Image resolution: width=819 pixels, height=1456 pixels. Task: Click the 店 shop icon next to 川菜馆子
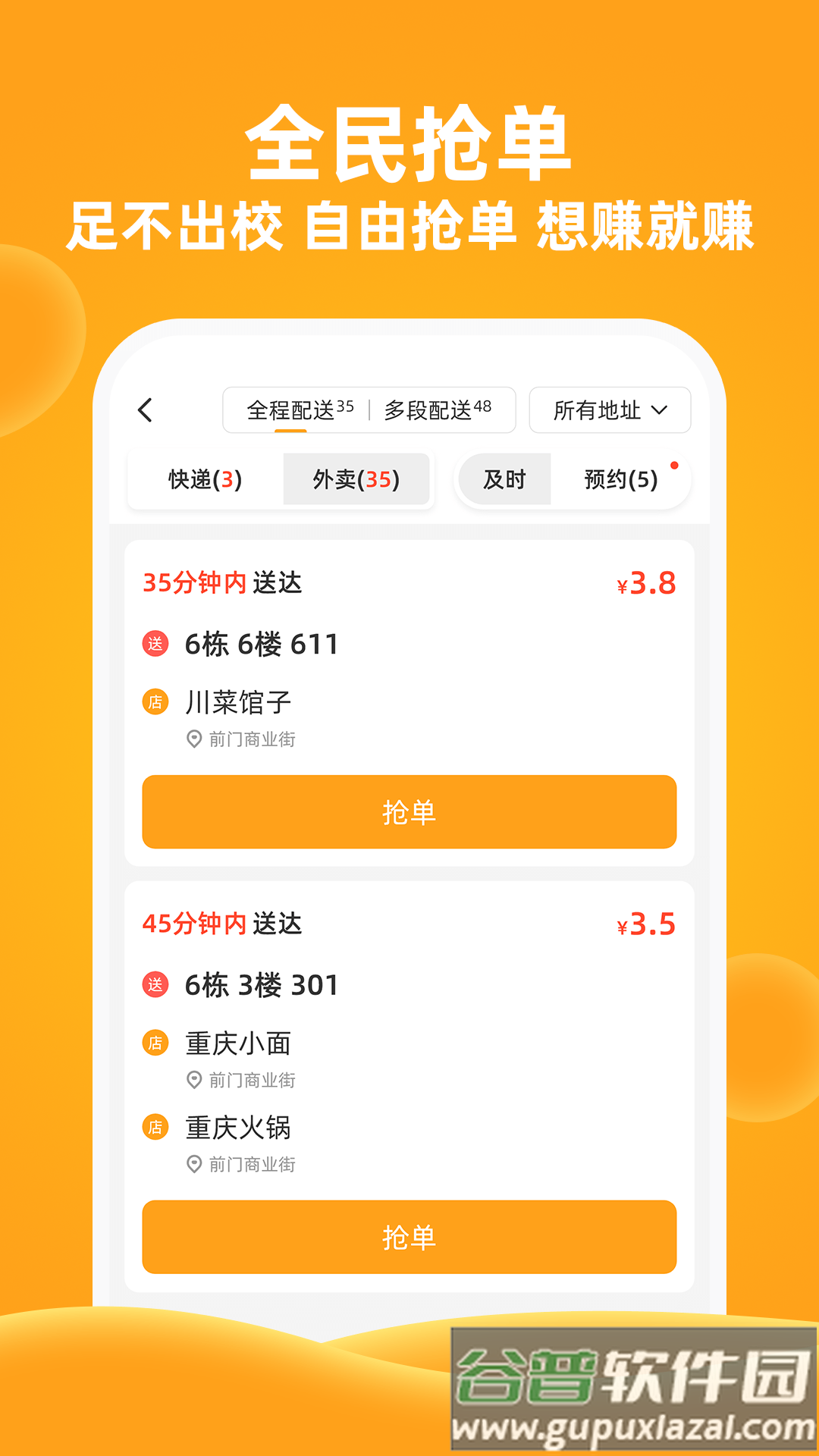pyautogui.click(x=155, y=701)
